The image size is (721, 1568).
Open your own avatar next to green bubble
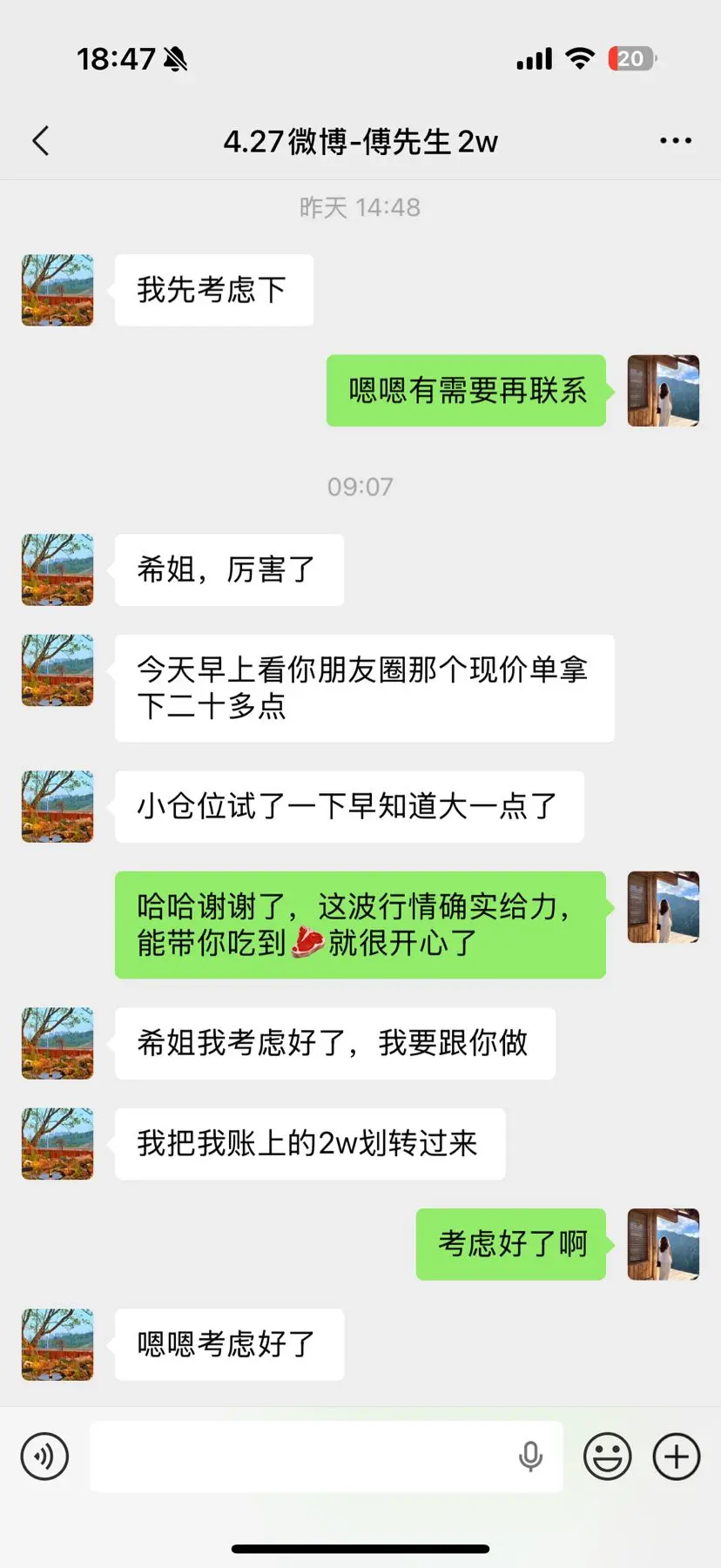(x=662, y=391)
